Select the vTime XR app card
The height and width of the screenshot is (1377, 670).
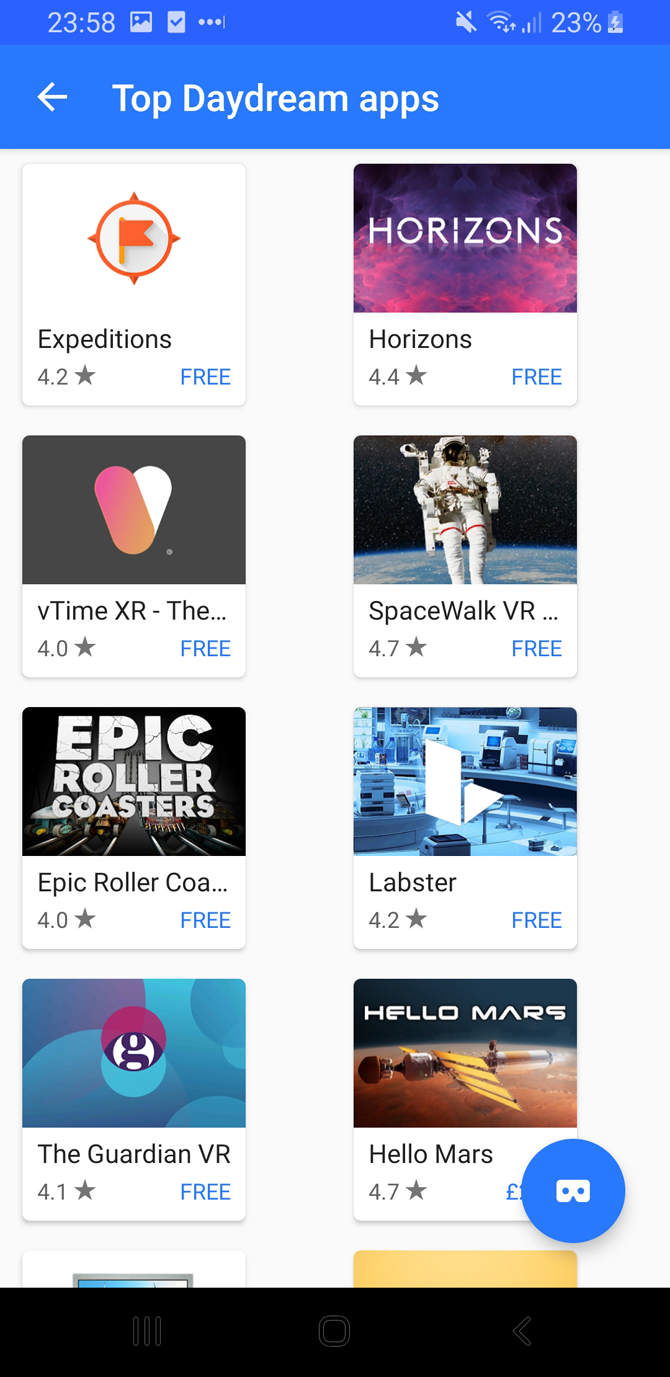click(134, 556)
